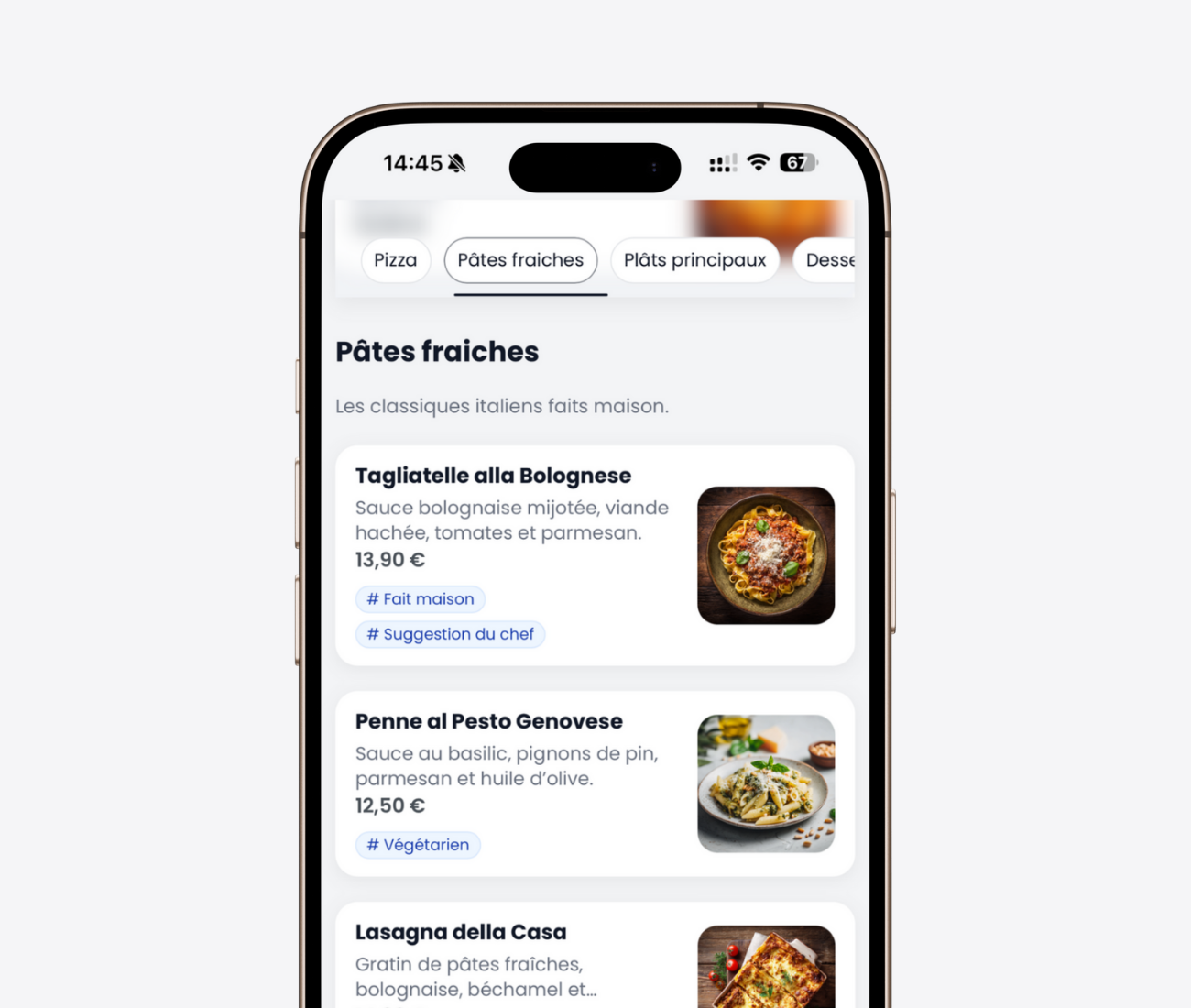Screen dimensions: 1191x1008
Task: Select the Pâtes fraiches tab
Action: tap(520, 260)
